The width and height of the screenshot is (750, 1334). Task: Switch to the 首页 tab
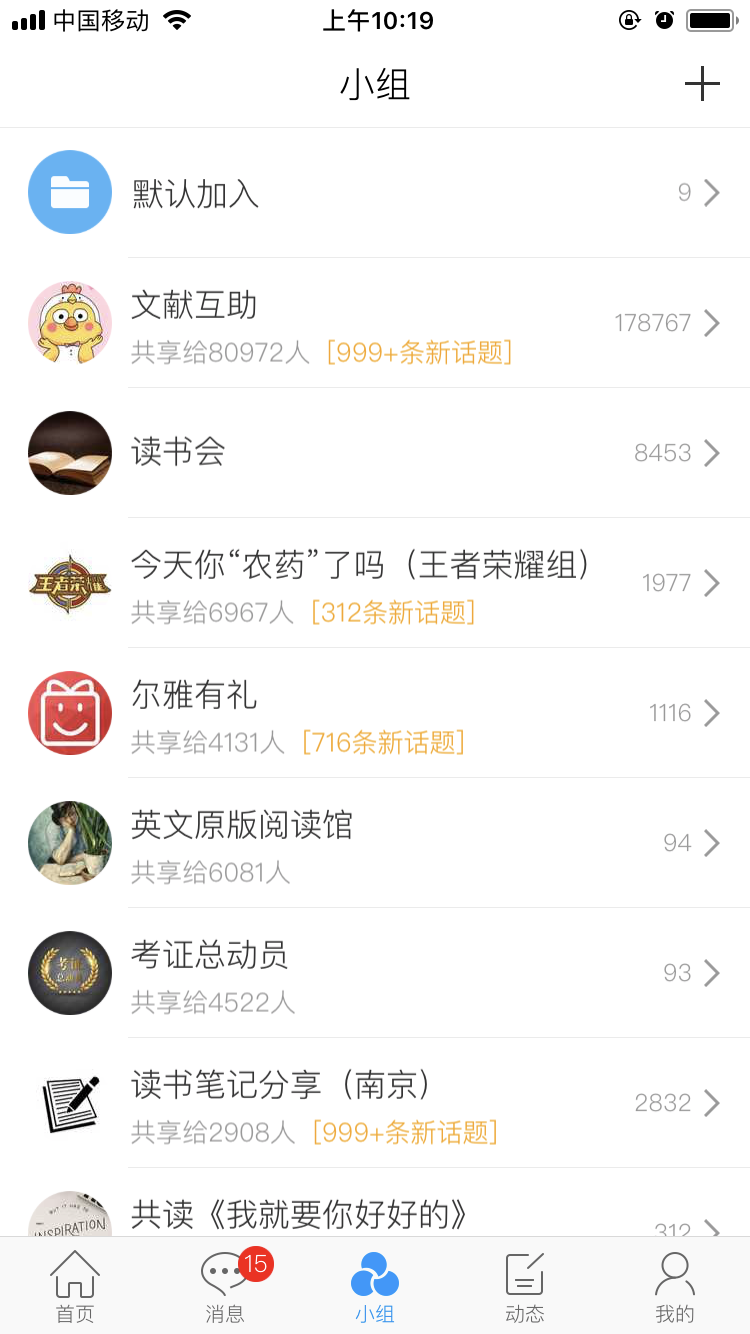pyautogui.click(x=75, y=1287)
